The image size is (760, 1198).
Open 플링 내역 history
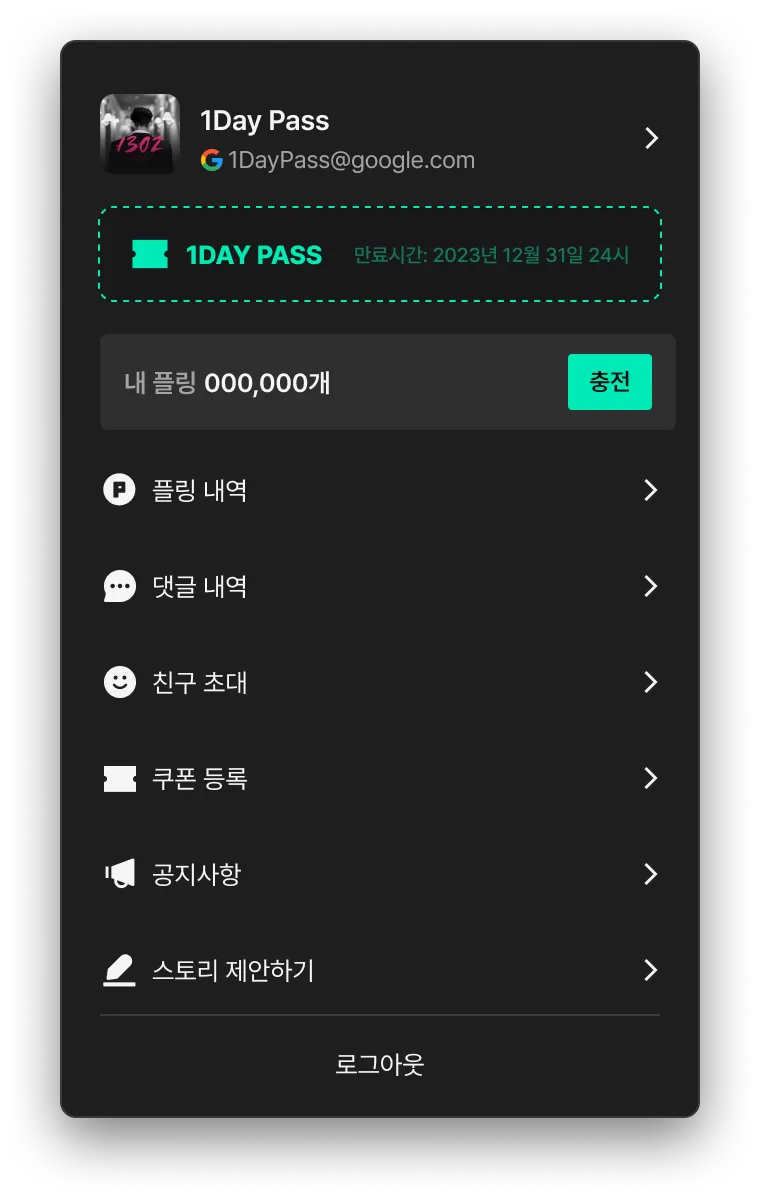coord(380,490)
